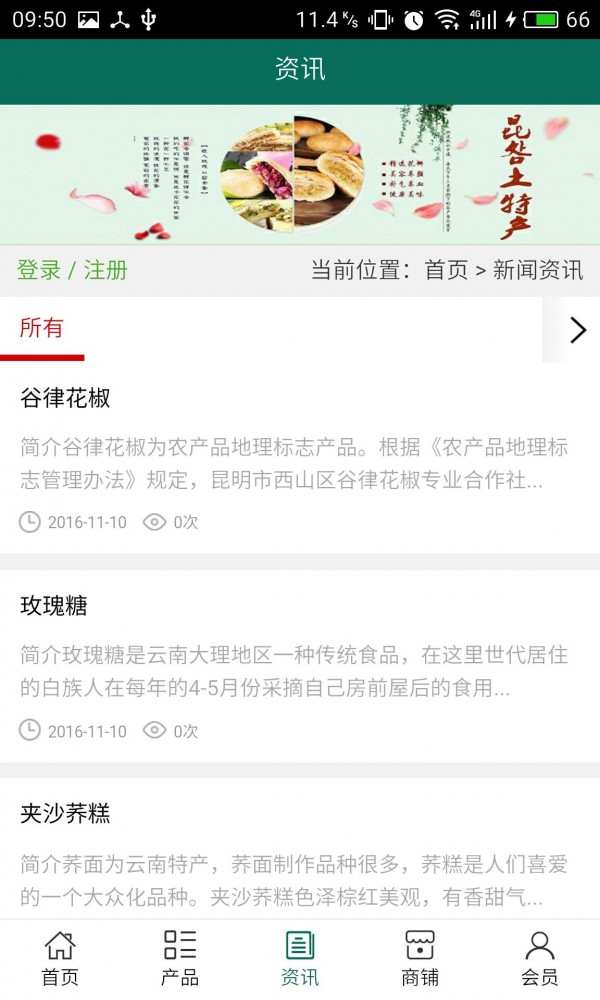This screenshot has width=600, height=1000.
Task: Switch to the 商铺 shops tab
Action: click(420, 958)
